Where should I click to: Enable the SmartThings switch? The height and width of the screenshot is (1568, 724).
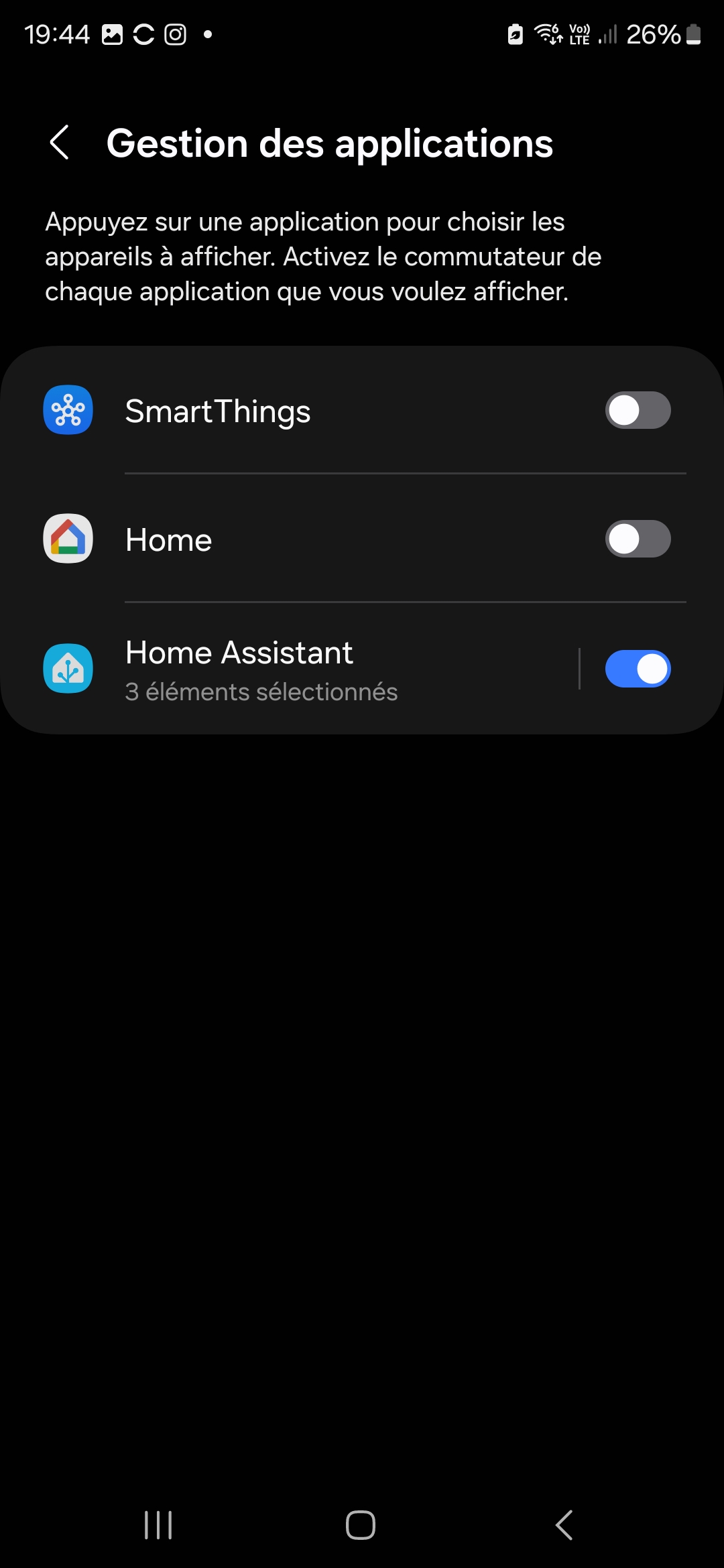tap(638, 410)
